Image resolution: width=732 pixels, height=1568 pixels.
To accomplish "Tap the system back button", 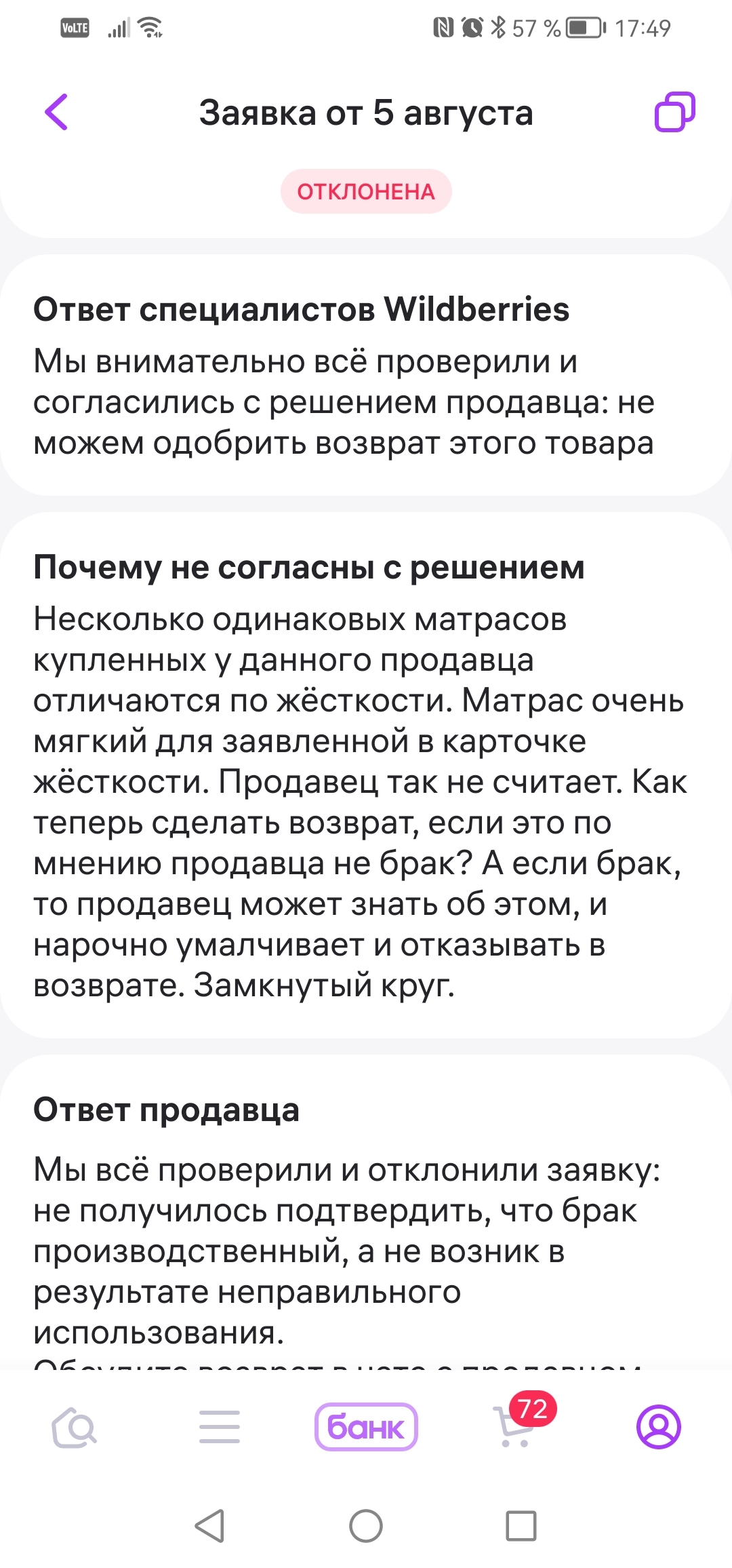I will [x=209, y=1526].
